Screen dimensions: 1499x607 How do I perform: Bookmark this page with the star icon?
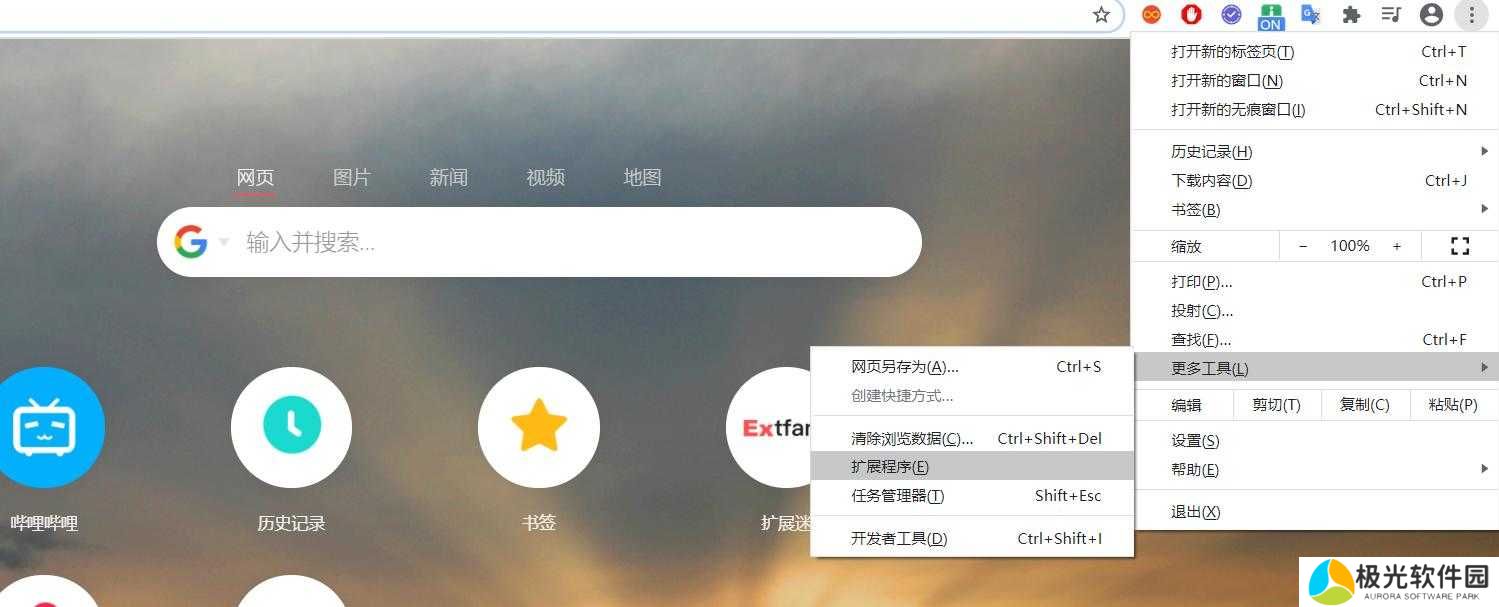pos(1101,14)
